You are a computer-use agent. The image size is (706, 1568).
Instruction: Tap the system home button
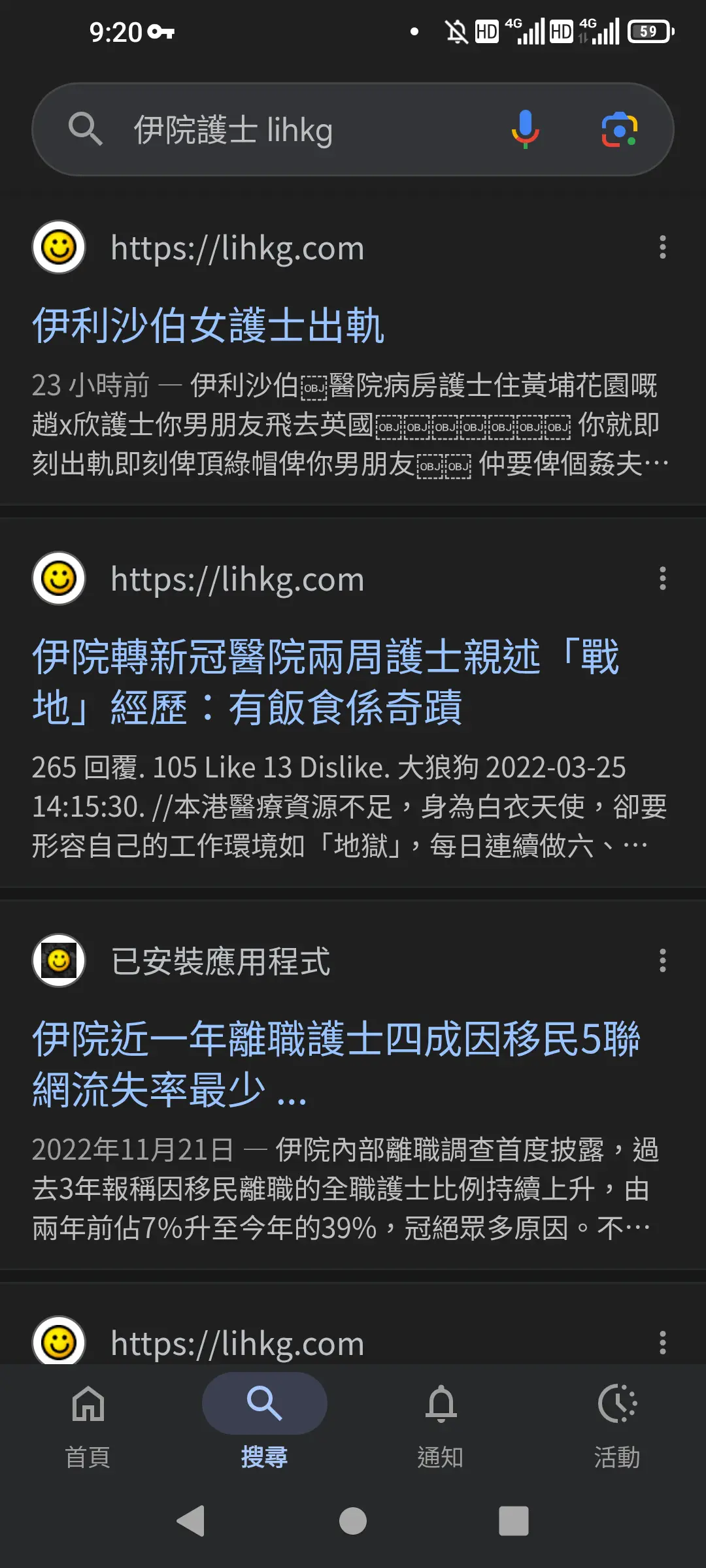point(353,1521)
